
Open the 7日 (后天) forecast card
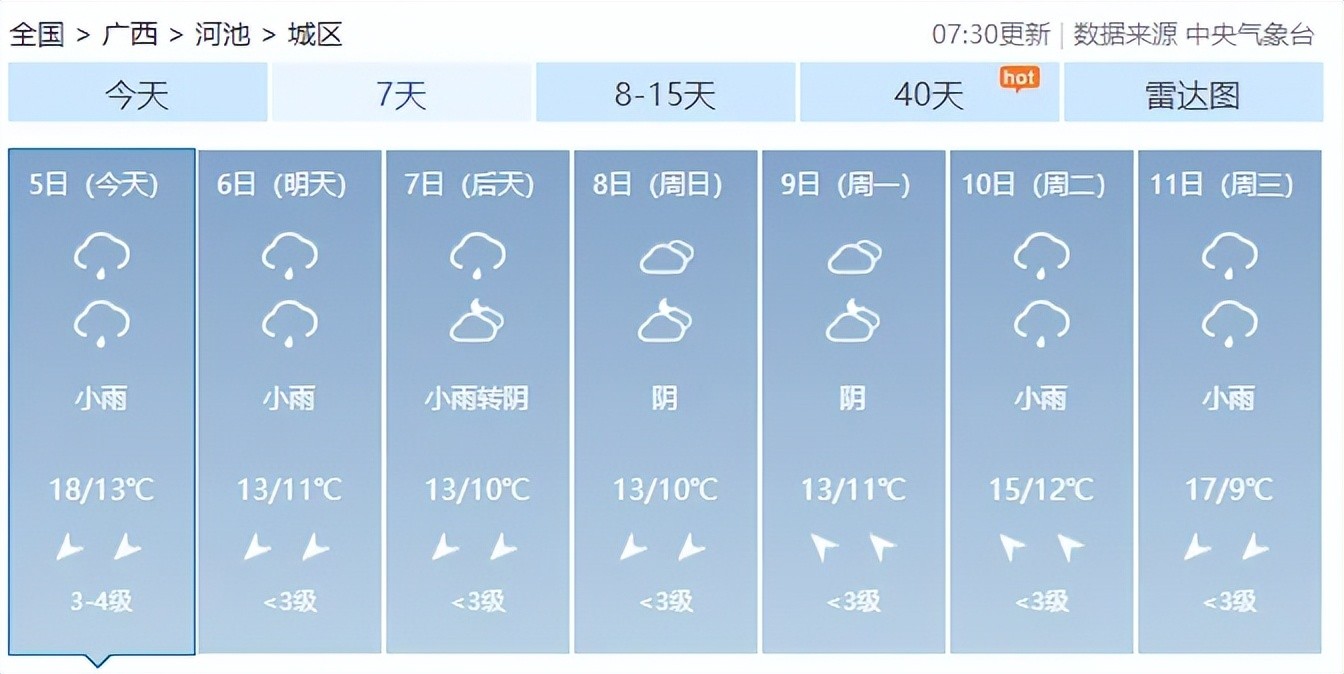pyautogui.click(x=477, y=400)
